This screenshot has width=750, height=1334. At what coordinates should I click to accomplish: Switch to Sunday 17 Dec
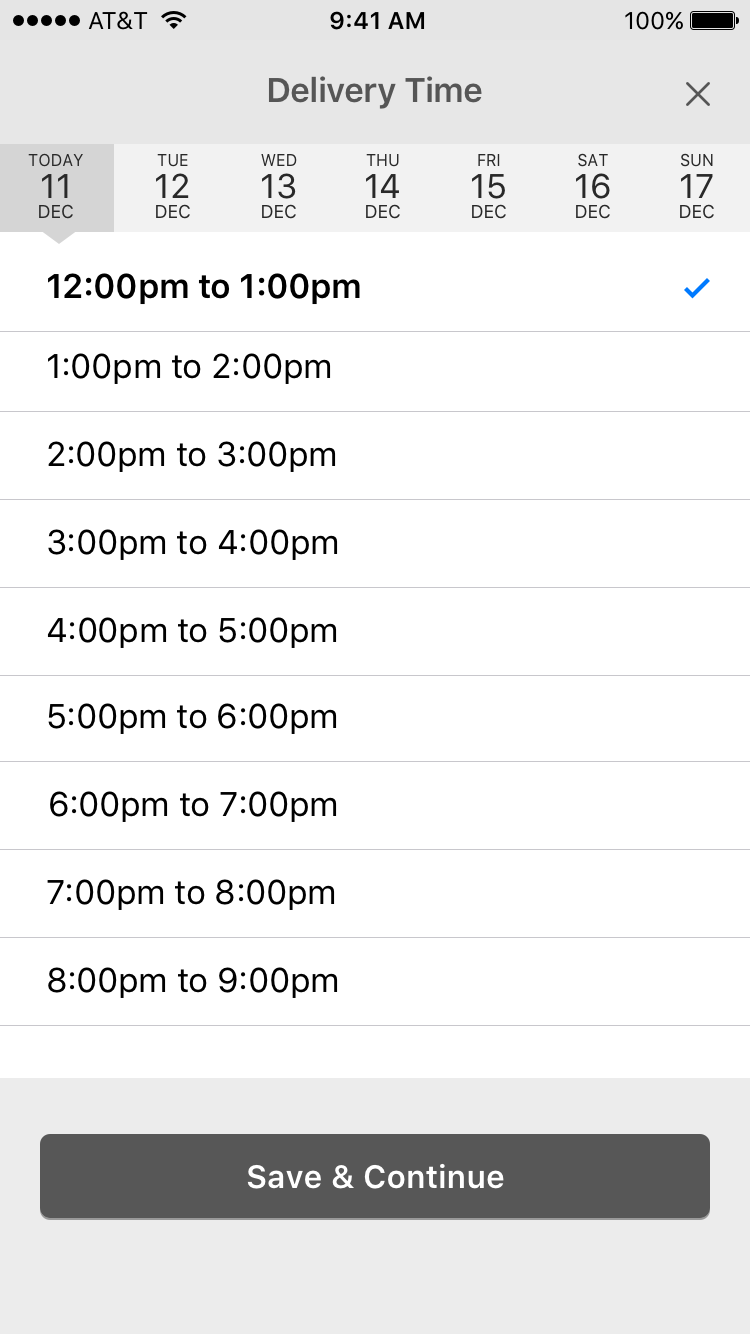point(697,187)
